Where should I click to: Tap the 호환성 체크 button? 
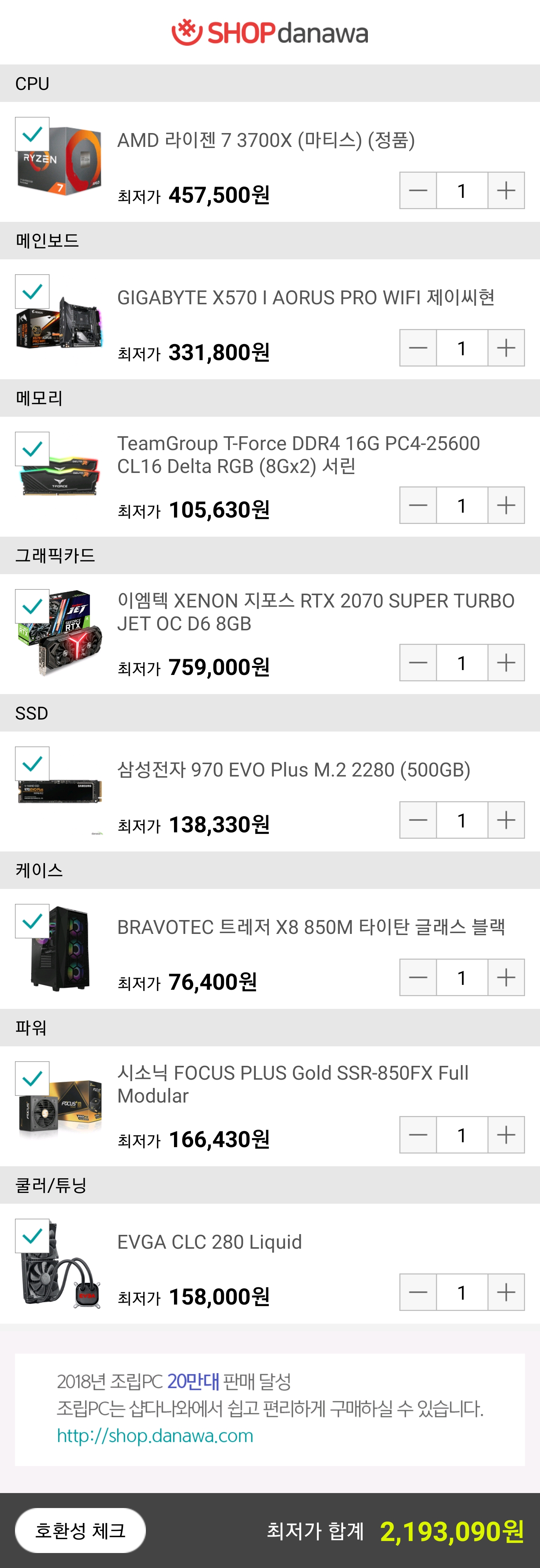click(x=80, y=1530)
